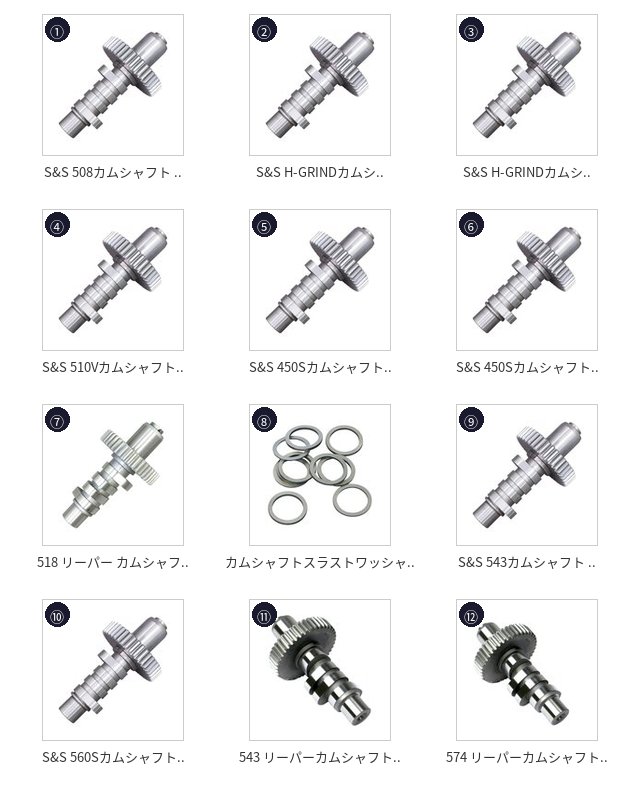
Task: View item 4, S&S 510V camshaft
Action: point(113,280)
